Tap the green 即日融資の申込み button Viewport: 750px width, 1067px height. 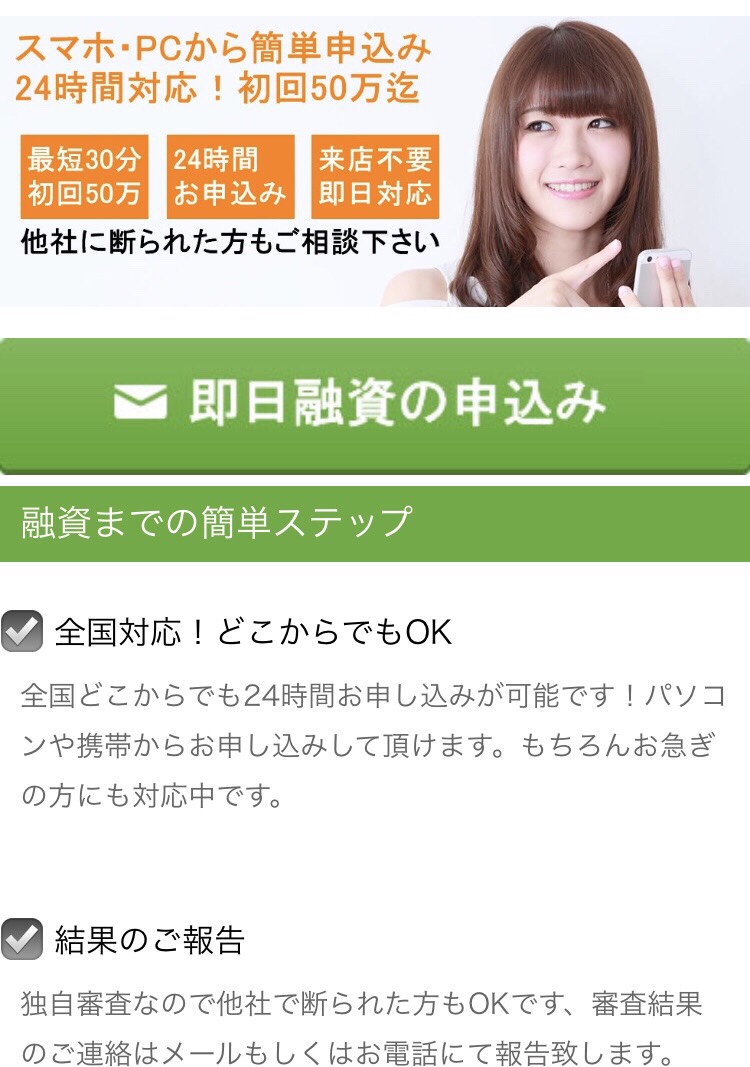(x=374, y=404)
